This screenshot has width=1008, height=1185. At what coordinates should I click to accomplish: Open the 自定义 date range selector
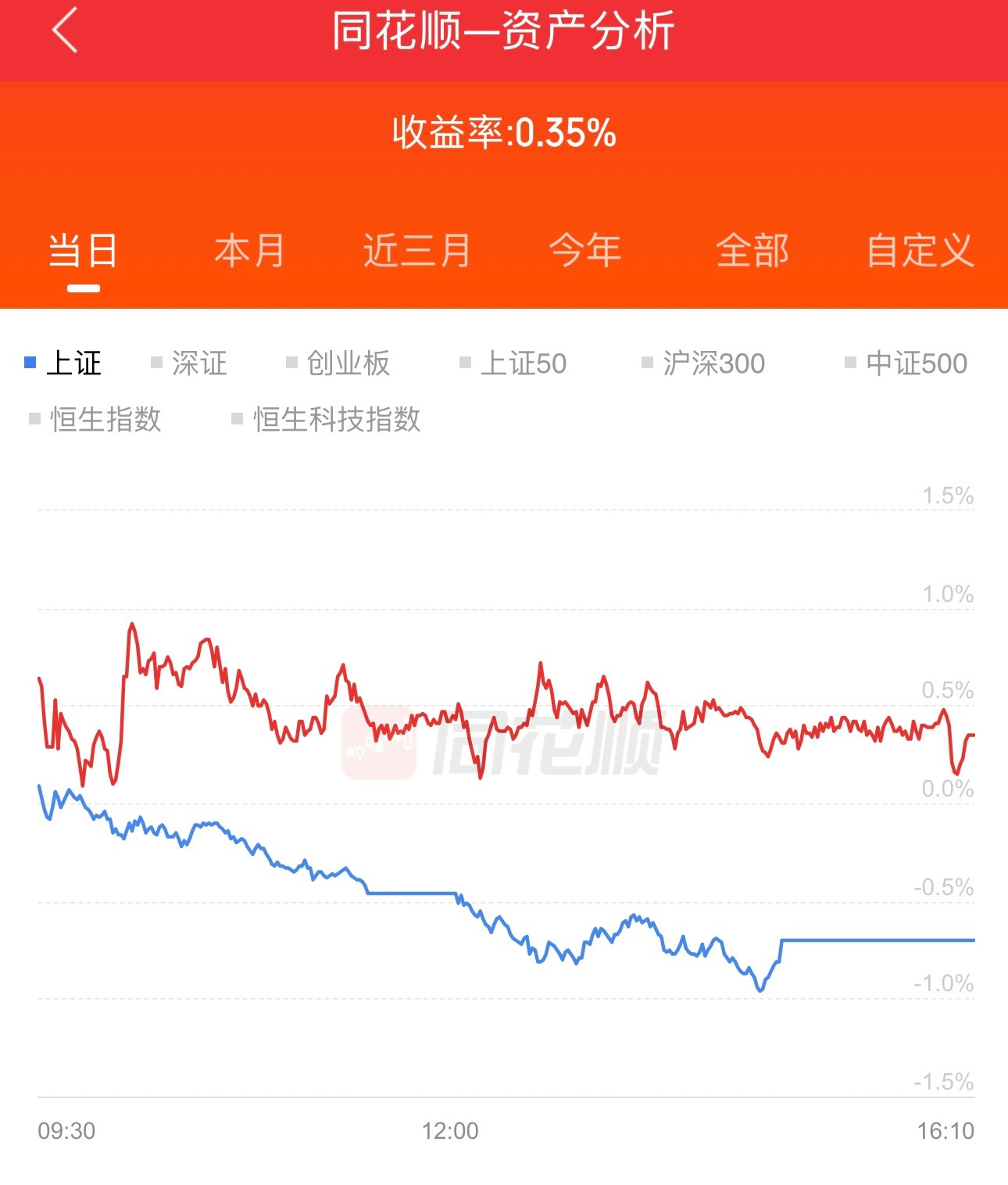pos(920,250)
